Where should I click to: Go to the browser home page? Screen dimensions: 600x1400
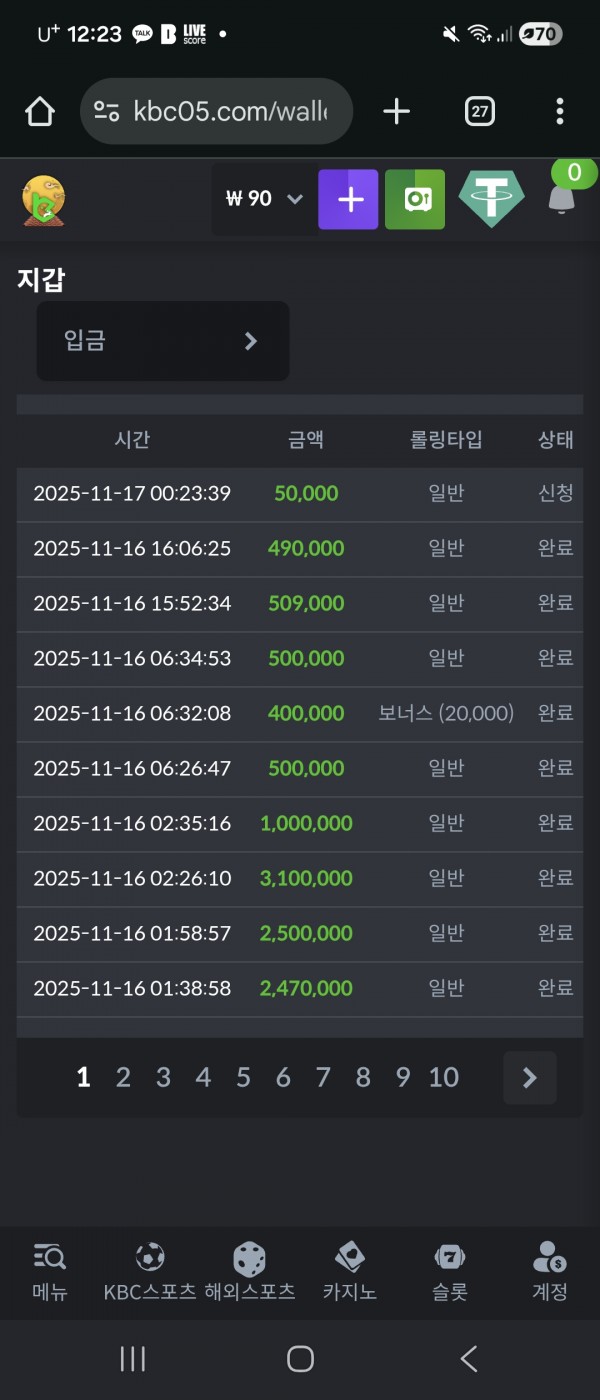click(x=40, y=112)
